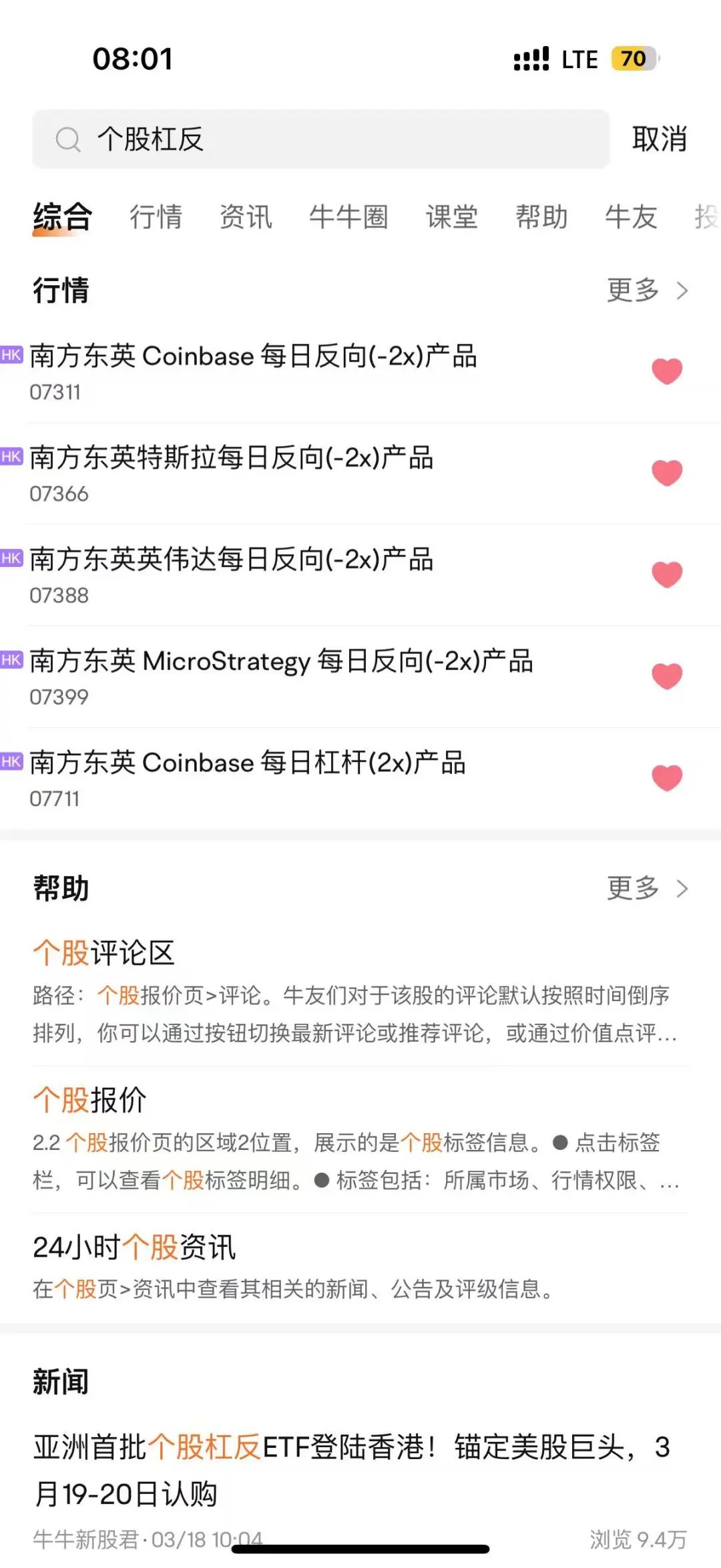
Task: View more results in the 帮助 section
Action: click(647, 888)
